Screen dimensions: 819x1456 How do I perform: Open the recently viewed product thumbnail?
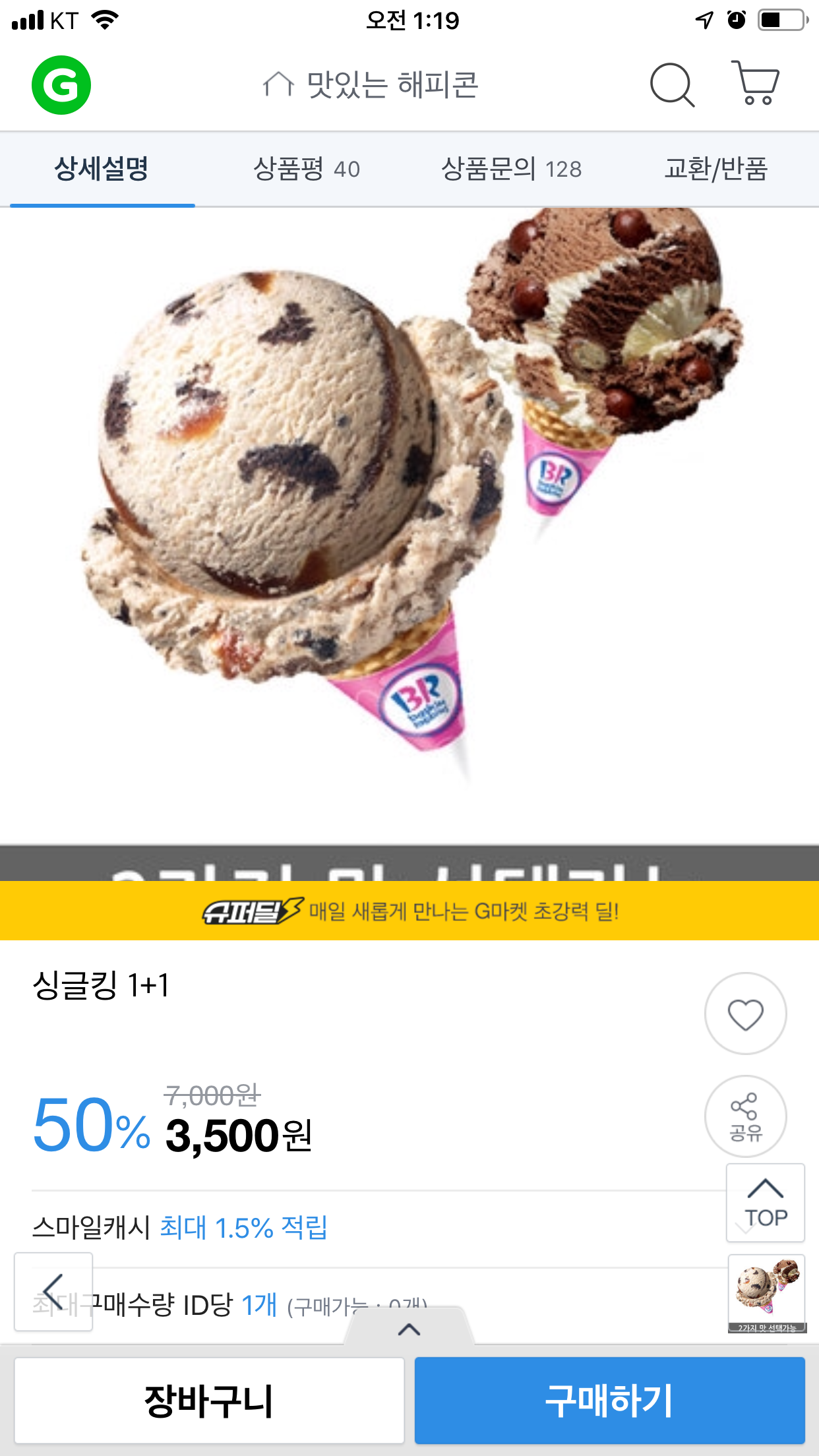pos(767,1293)
